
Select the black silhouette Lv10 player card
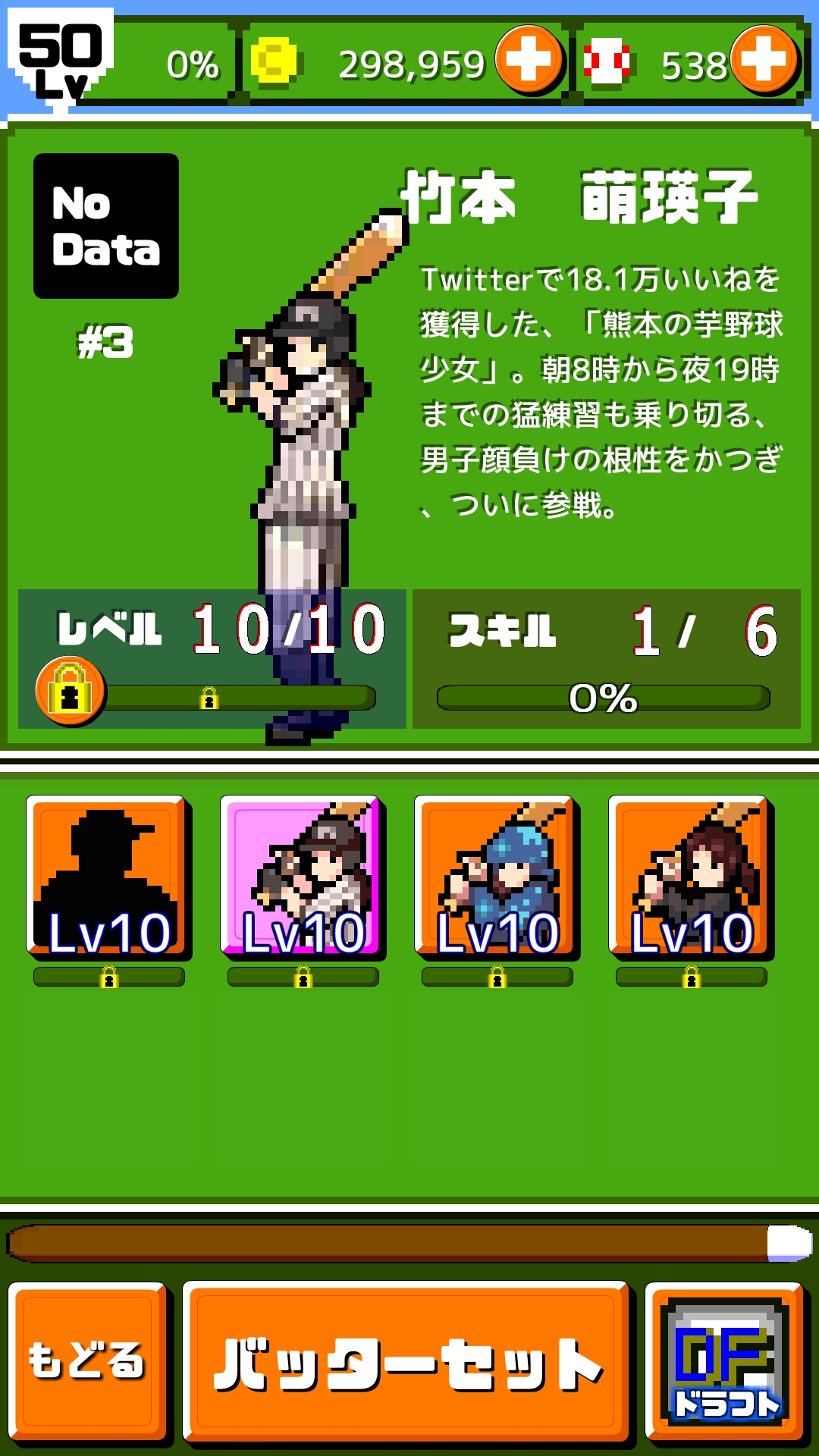click(x=107, y=876)
